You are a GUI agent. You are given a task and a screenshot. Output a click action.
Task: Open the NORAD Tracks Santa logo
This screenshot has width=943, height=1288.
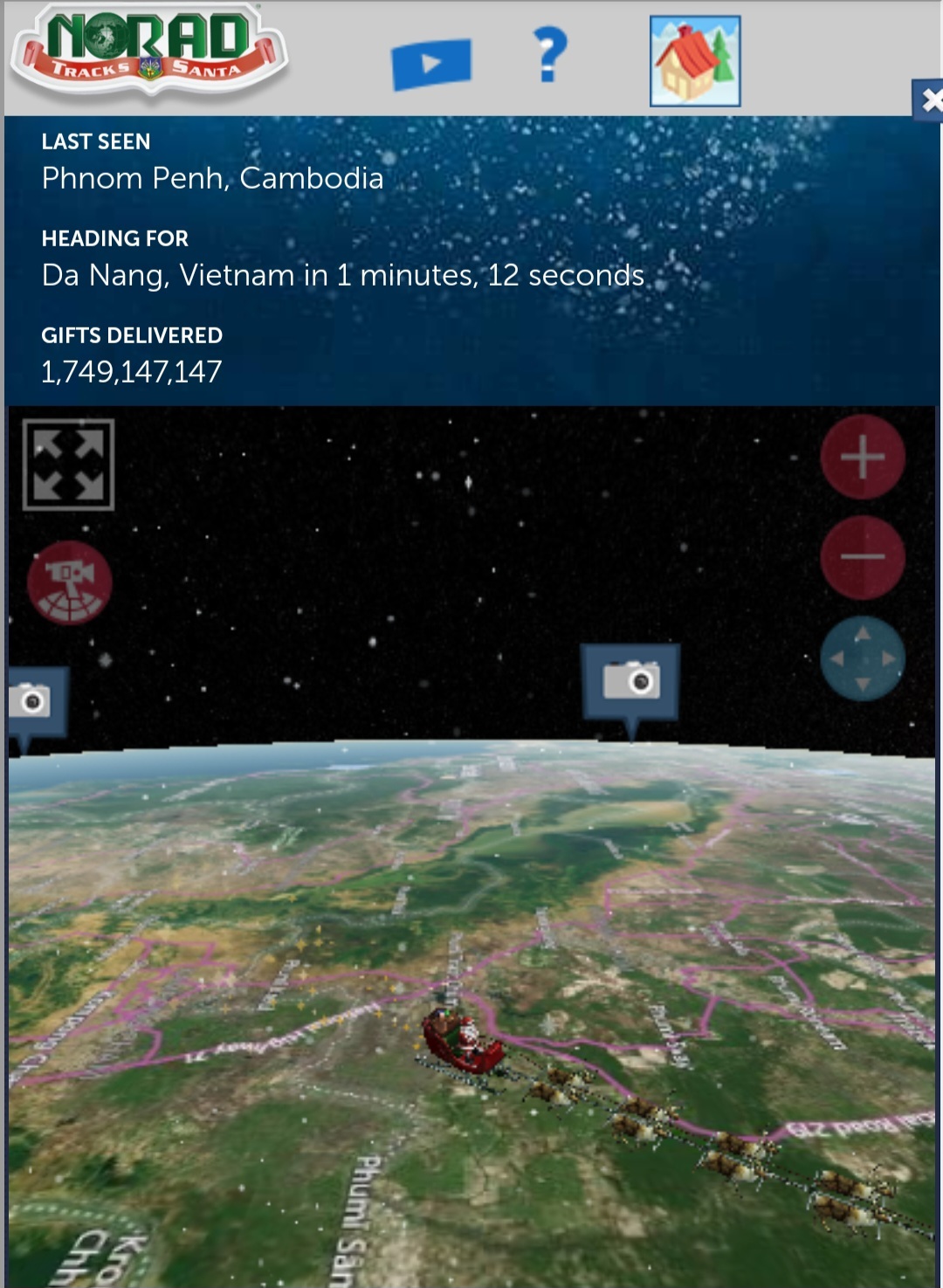pyautogui.click(x=149, y=50)
